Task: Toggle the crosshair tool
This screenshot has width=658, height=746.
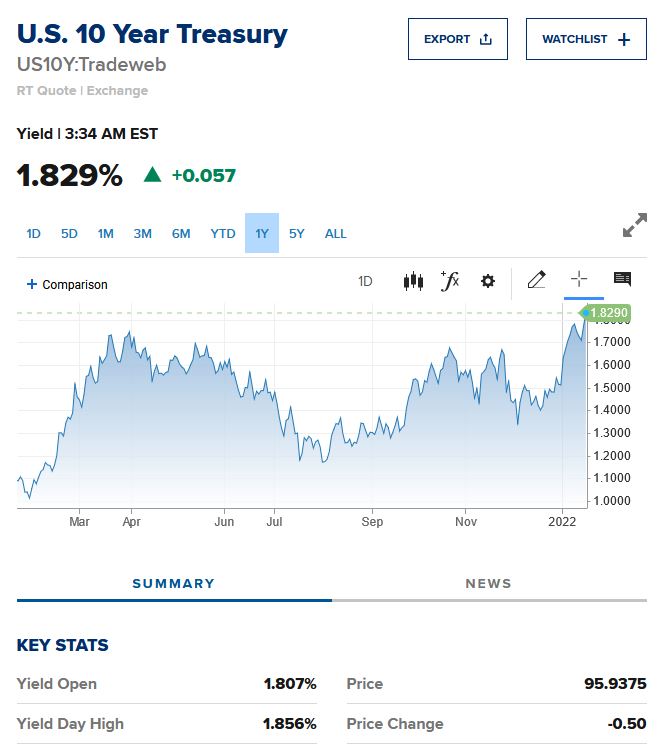Action: click(x=579, y=280)
